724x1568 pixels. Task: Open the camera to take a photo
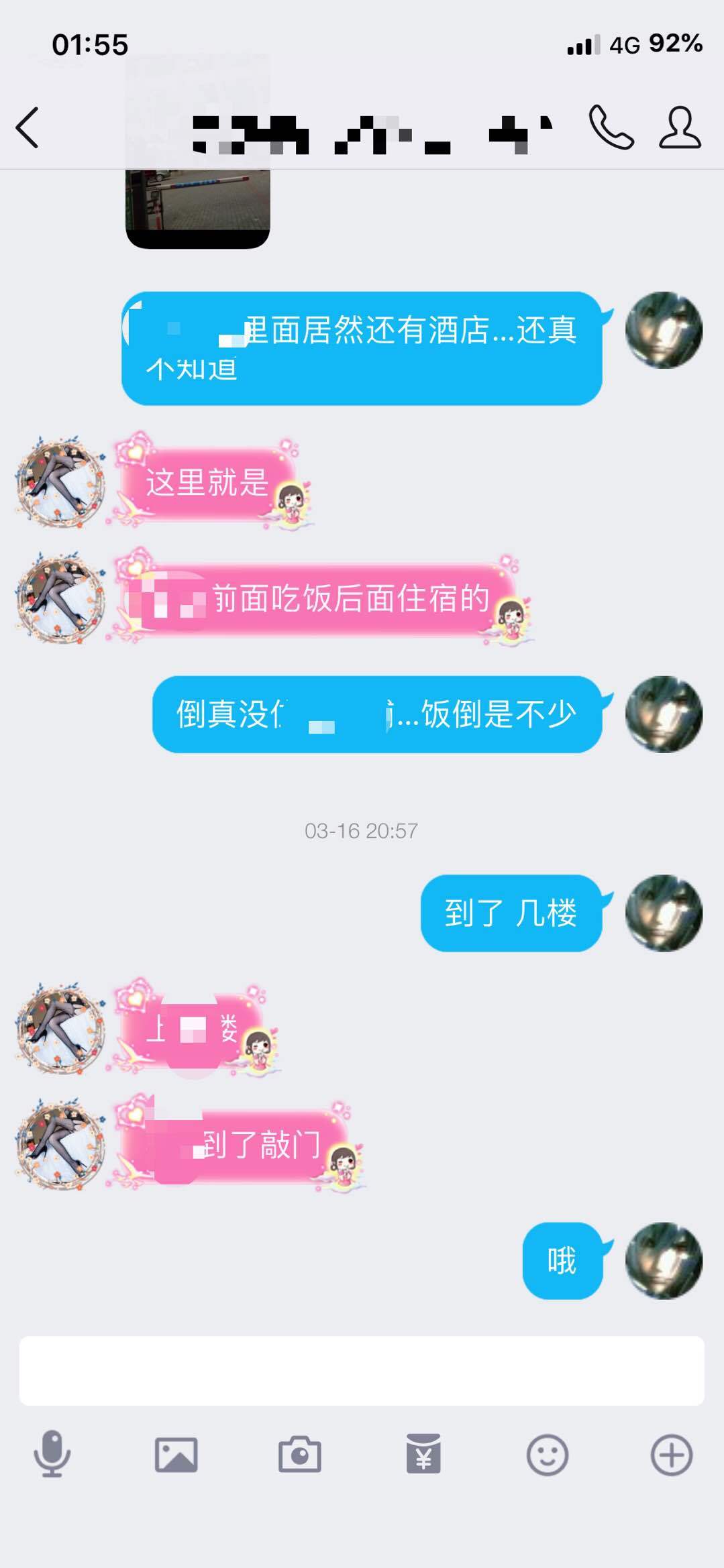point(299,1455)
